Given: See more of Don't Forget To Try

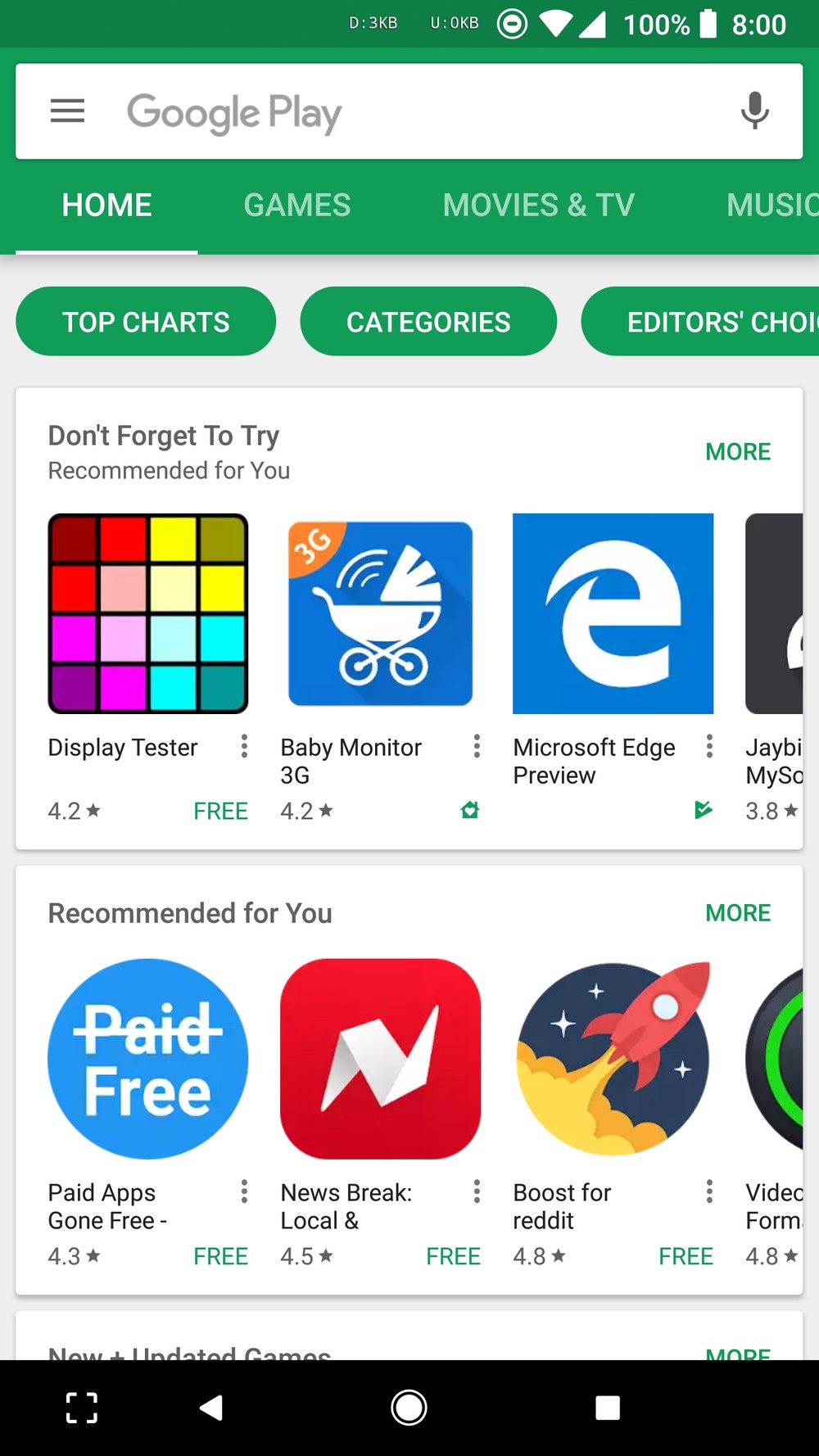Looking at the screenshot, I should pyautogui.click(x=737, y=452).
